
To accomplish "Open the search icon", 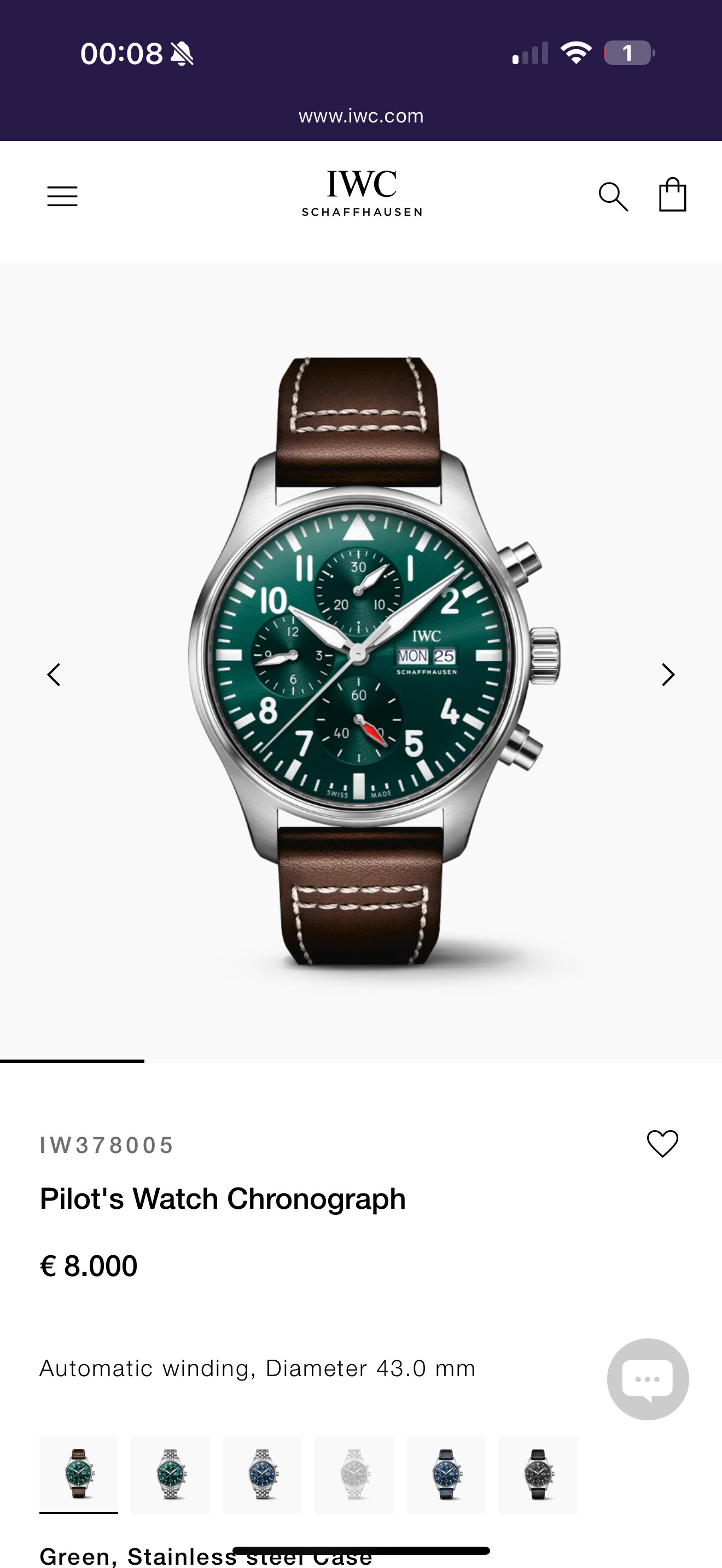I will [613, 197].
